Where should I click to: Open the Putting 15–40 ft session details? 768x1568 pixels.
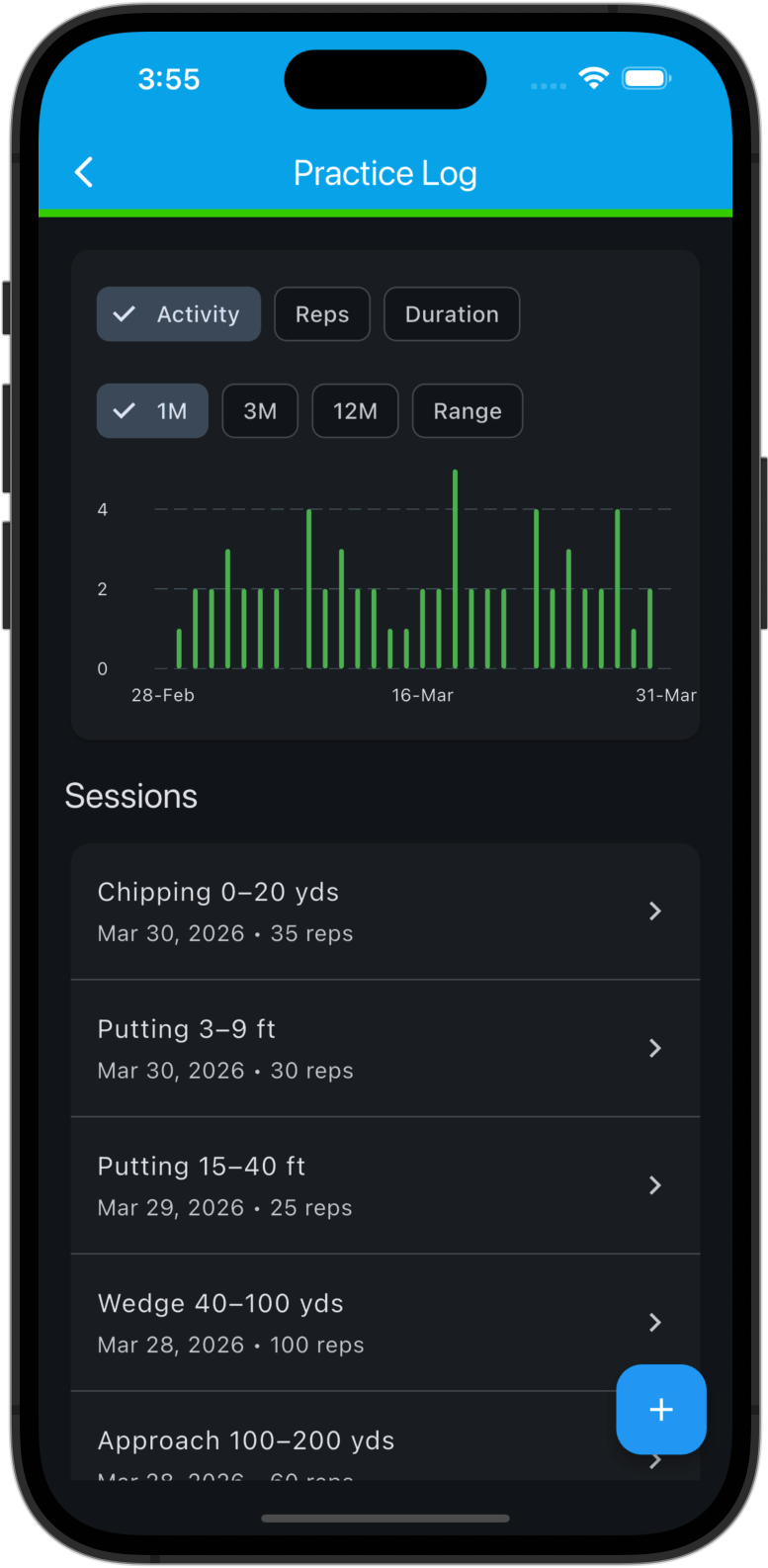(x=384, y=1184)
